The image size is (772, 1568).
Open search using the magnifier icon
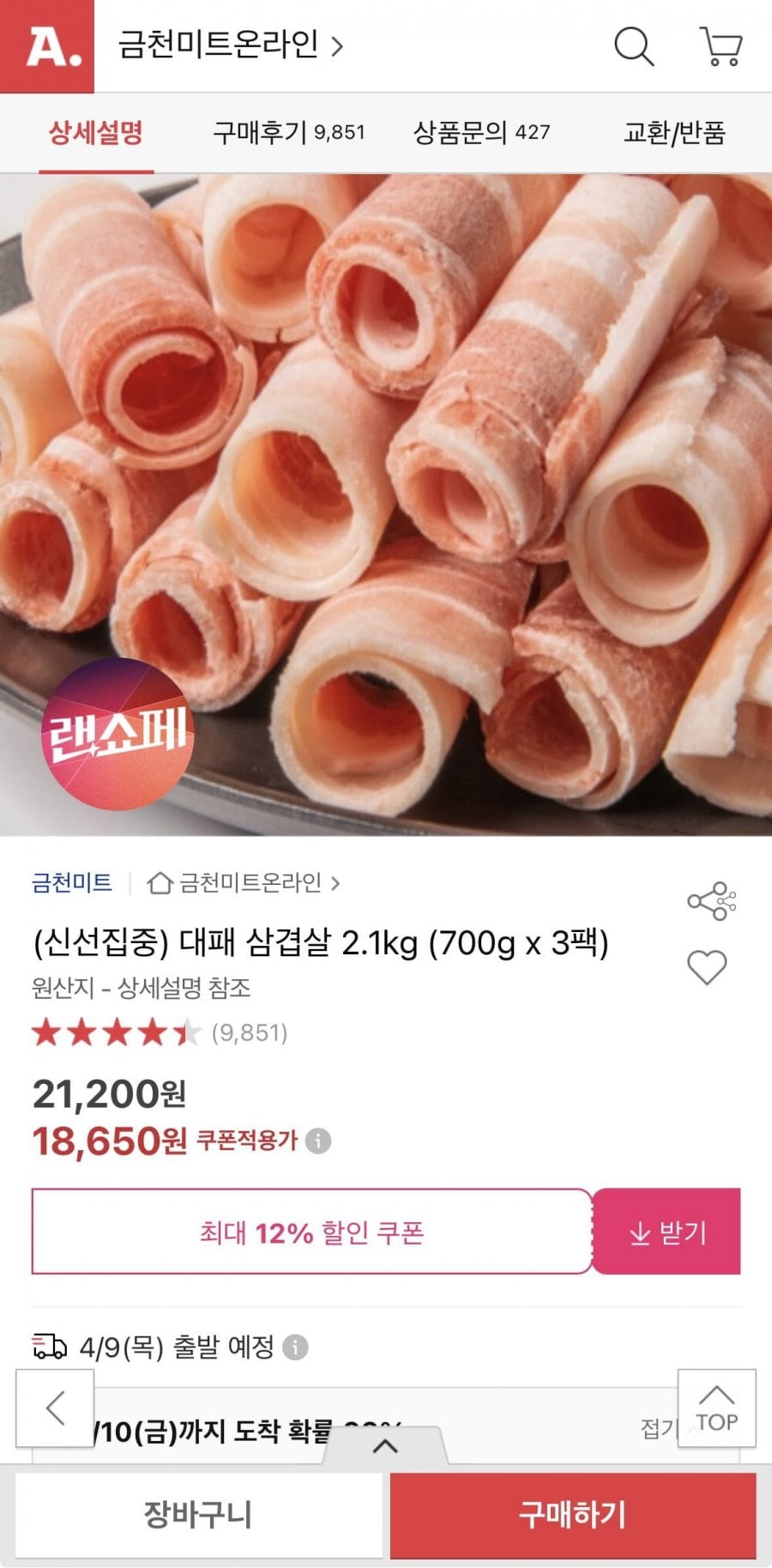coord(635,47)
